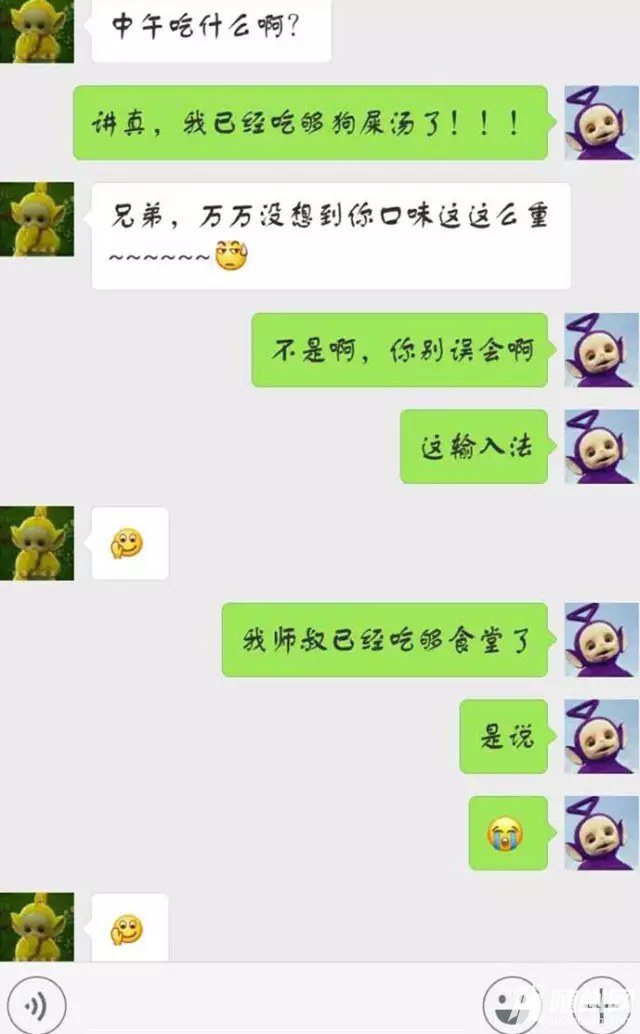Open the yellow Teletubby contact's avatar beside 兄弟 message
Screen dimensions: 640x1034
tap(37, 219)
